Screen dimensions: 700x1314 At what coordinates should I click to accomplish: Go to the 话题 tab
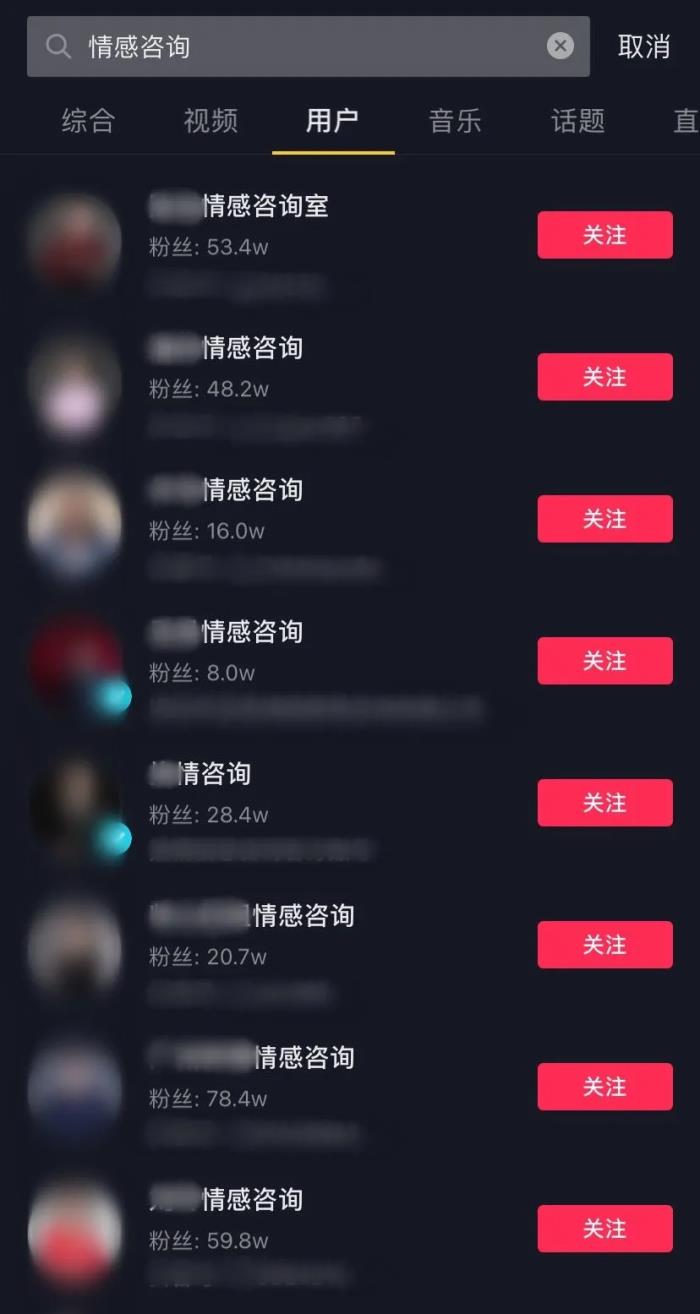[x=578, y=121]
